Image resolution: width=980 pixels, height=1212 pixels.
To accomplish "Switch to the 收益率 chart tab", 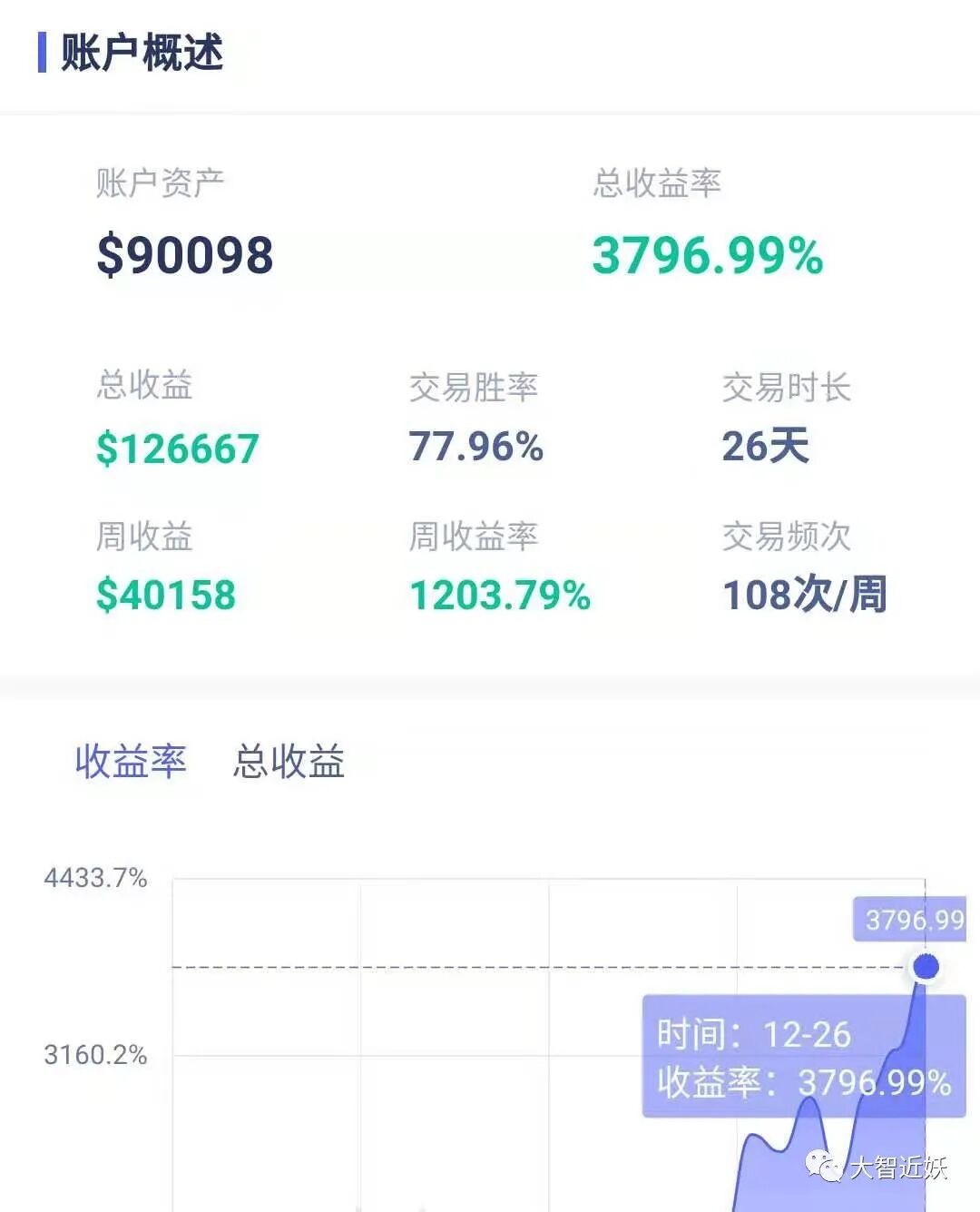I will (131, 761).
